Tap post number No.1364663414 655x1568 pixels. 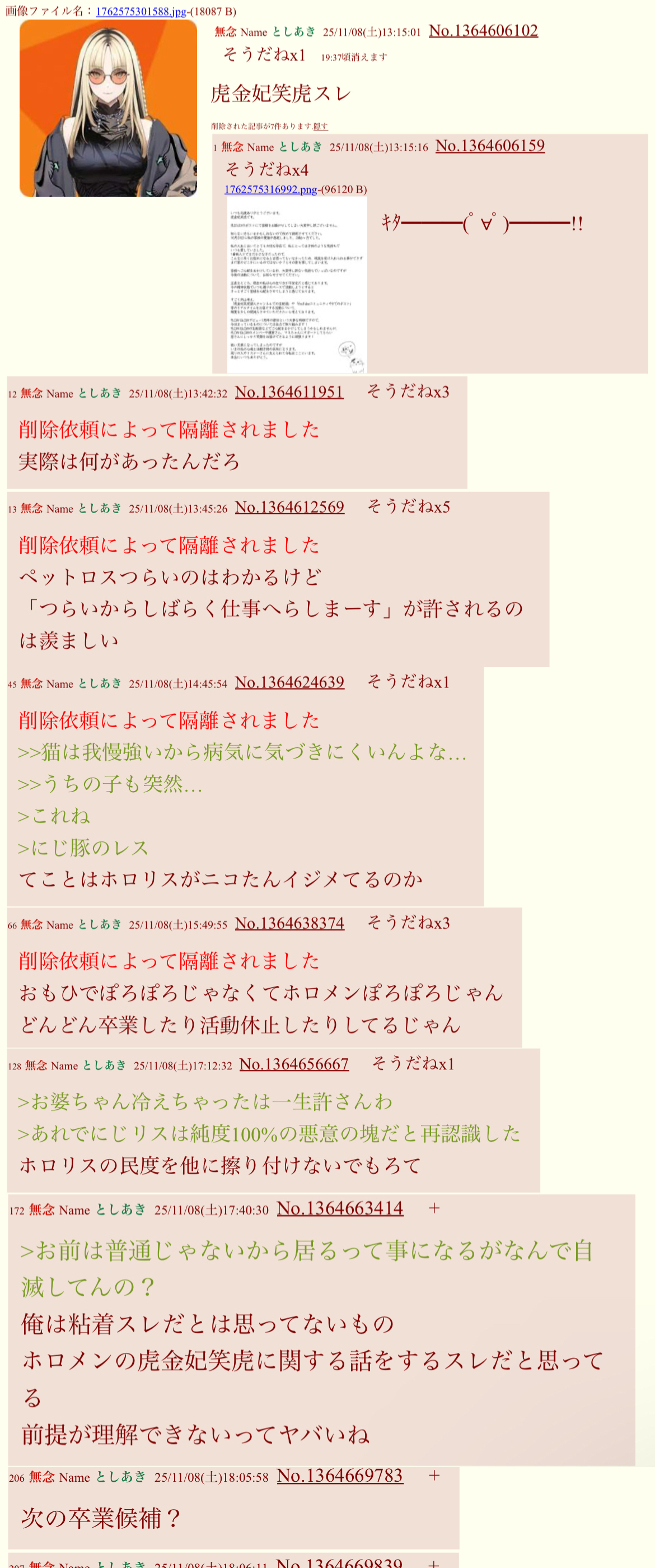[339, 1209]
